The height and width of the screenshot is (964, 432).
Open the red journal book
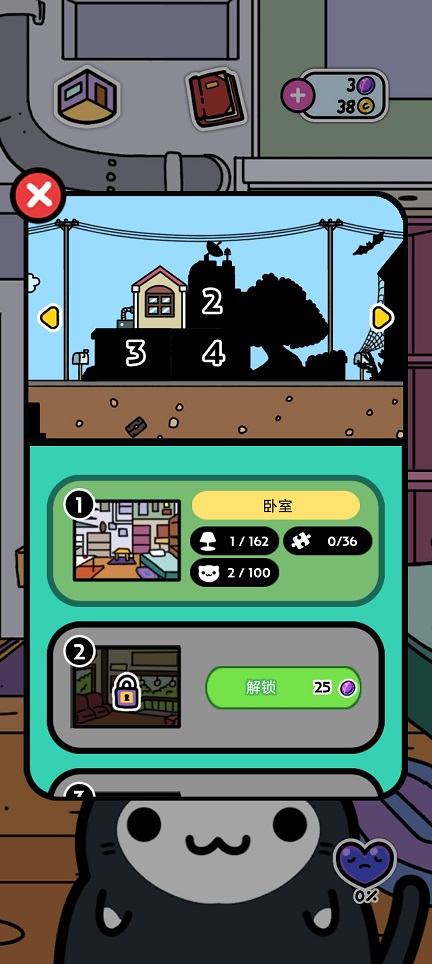216,98
